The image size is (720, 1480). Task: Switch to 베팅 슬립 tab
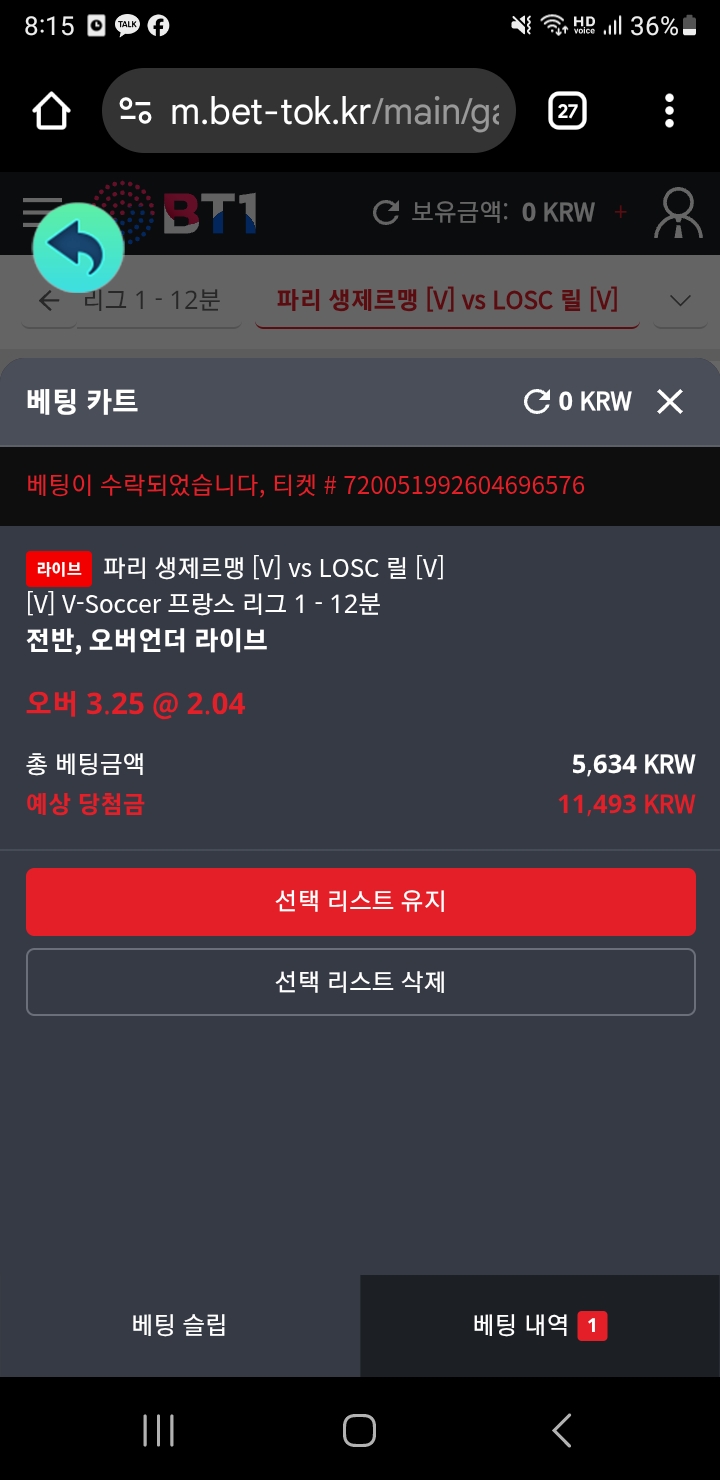[x=180, y=1326]
